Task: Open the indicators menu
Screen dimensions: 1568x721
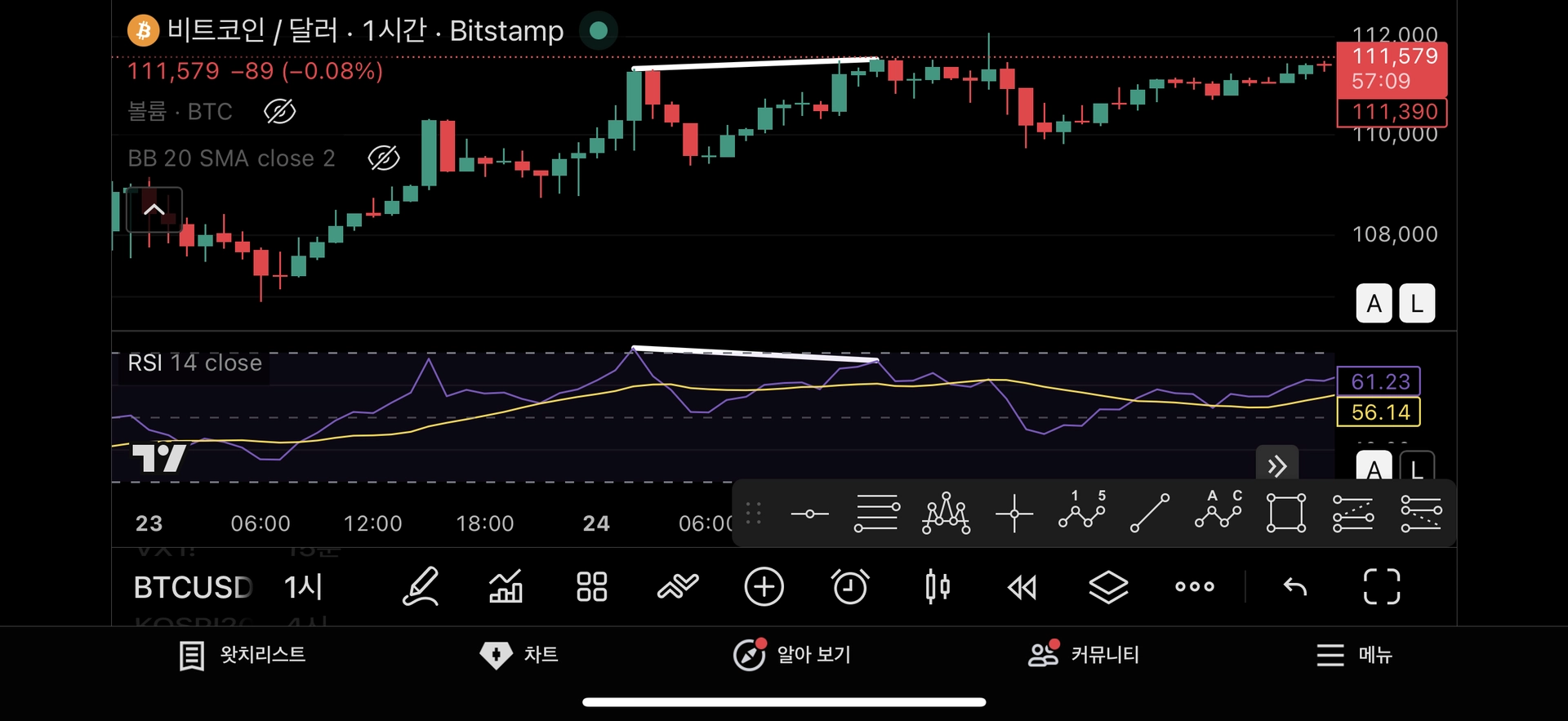Action: click(x=506, y=587)
